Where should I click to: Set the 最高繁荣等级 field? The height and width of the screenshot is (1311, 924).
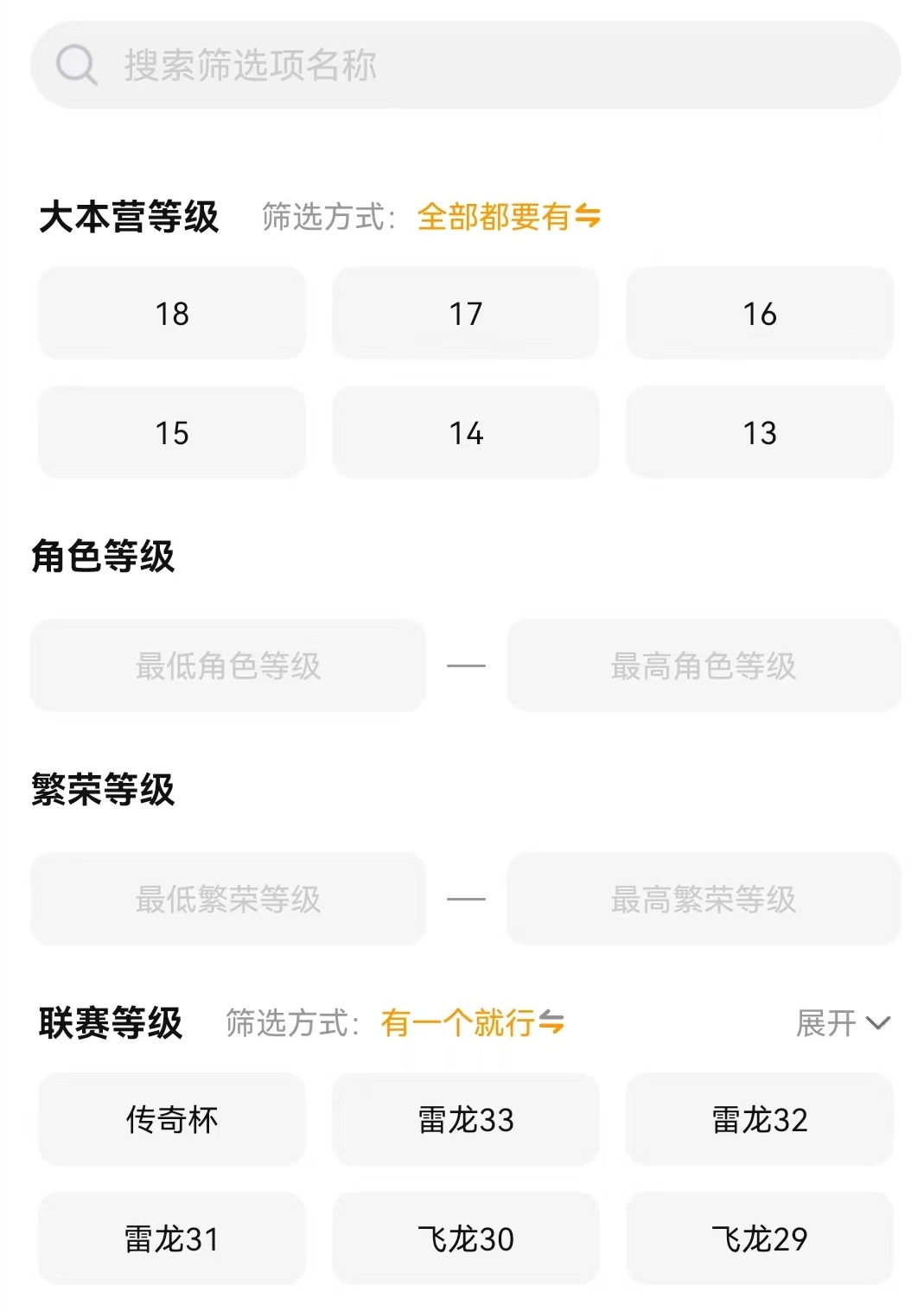click(x=704, y=899)
